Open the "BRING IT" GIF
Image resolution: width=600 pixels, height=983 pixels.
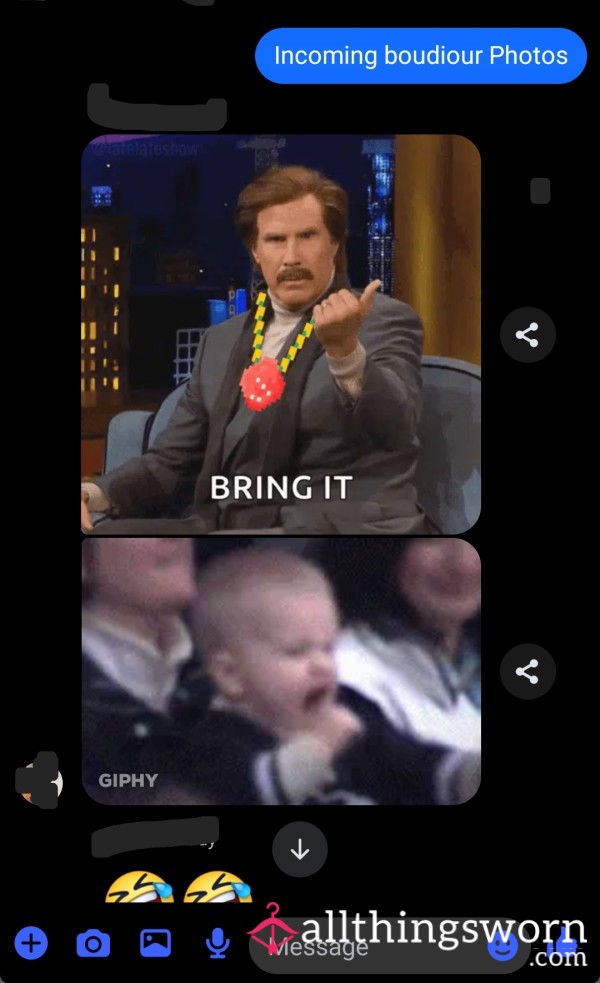click(281, 334)
